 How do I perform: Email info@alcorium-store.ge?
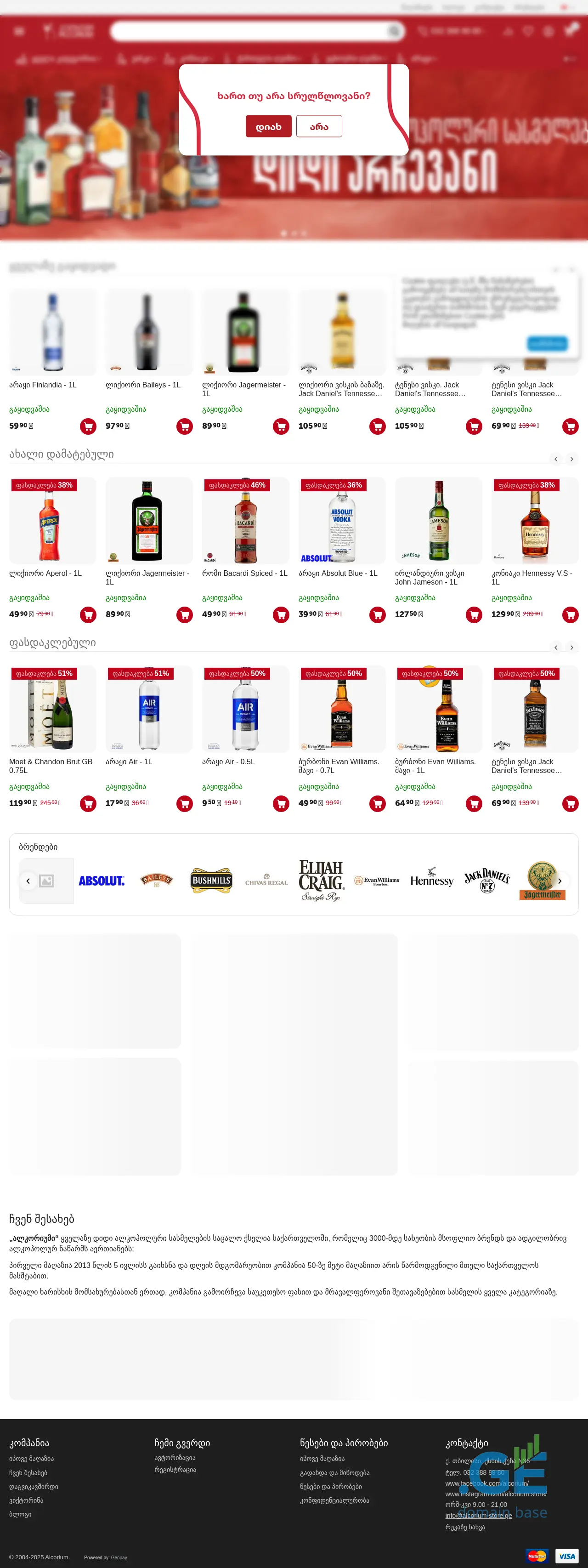[x=478, y=1516]
